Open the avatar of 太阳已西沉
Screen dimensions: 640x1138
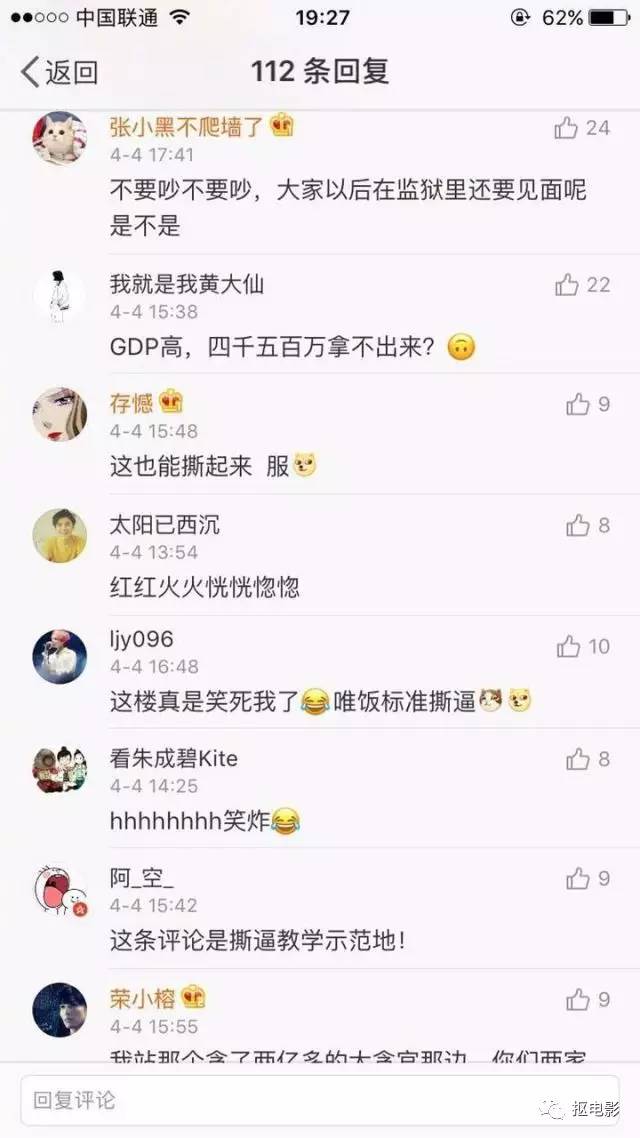[60, 536]
